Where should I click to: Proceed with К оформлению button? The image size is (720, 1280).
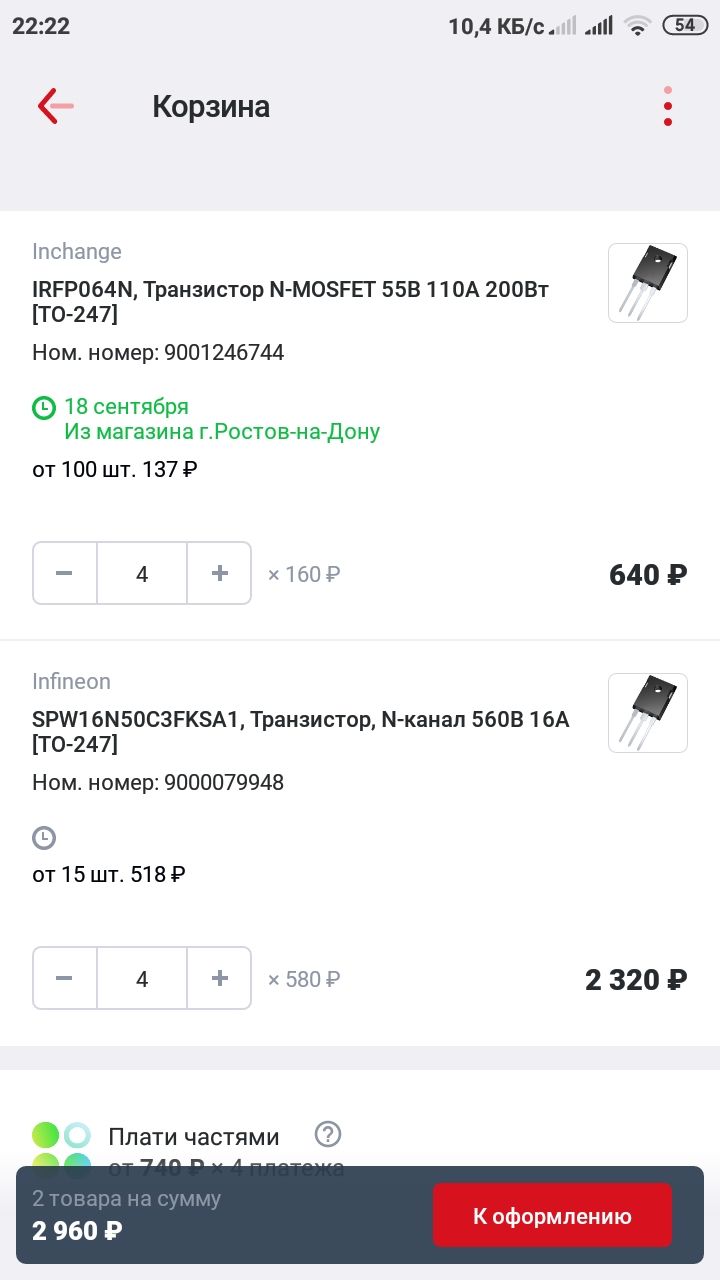(552, 1216)
